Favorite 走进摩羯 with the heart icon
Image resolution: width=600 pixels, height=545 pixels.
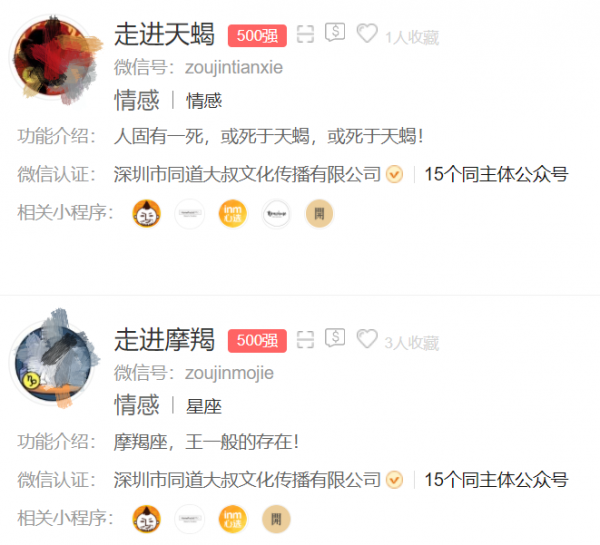click(367, 339)
